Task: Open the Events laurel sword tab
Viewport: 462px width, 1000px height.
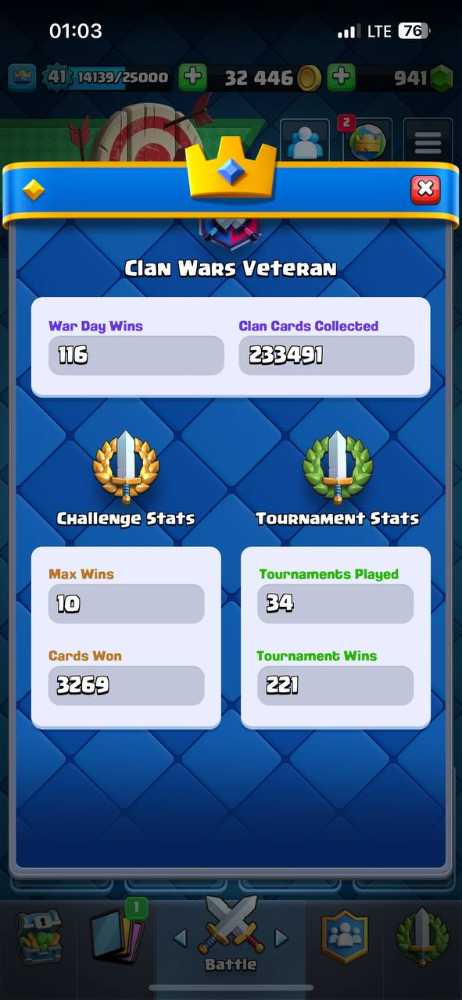Action: click(x=422, y=936)
